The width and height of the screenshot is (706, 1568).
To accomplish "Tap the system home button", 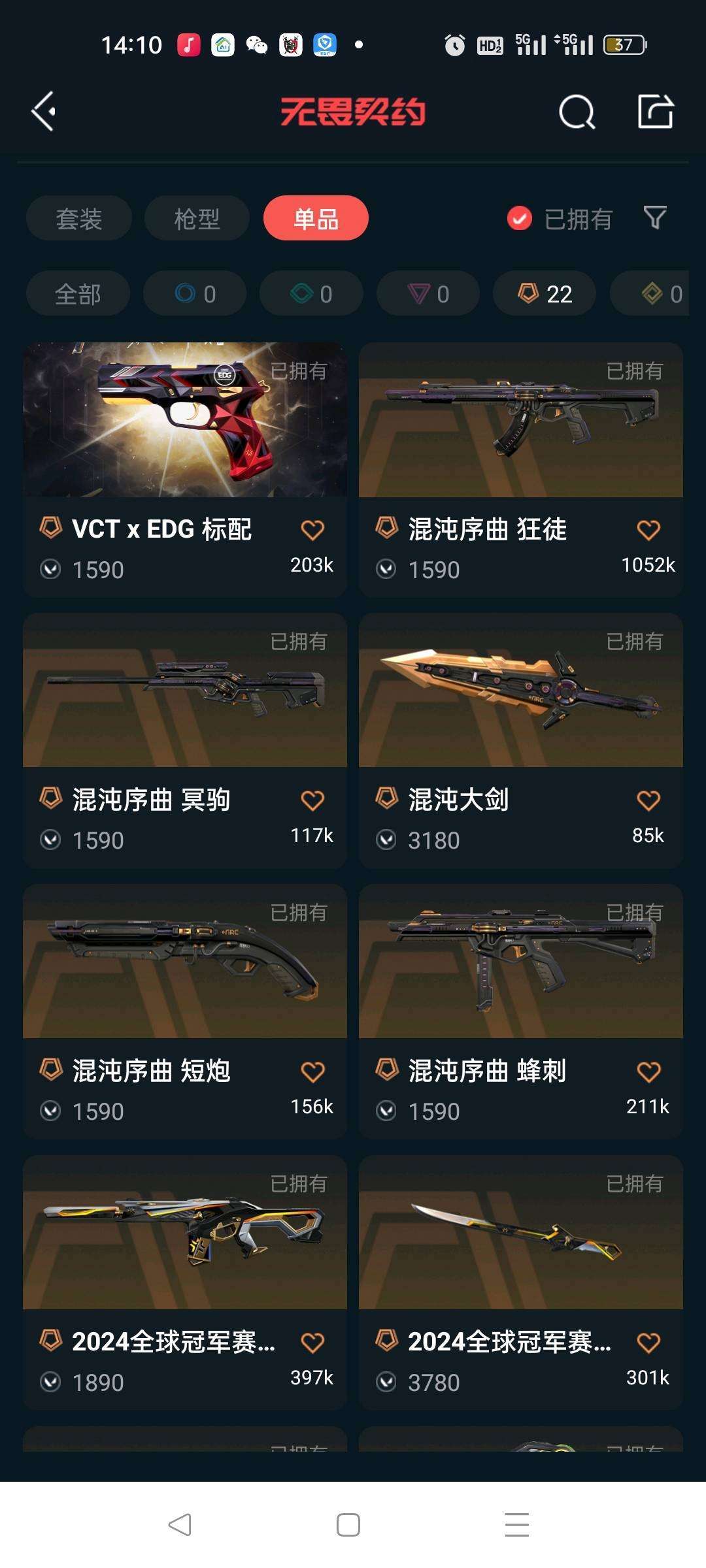I will [x=348, y=1525].
